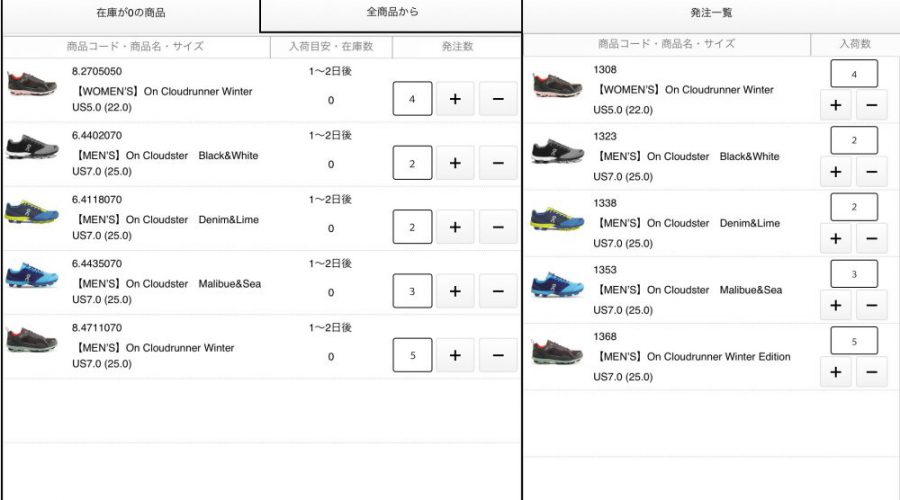Switch to the 全商品から tab

[391, 15]
